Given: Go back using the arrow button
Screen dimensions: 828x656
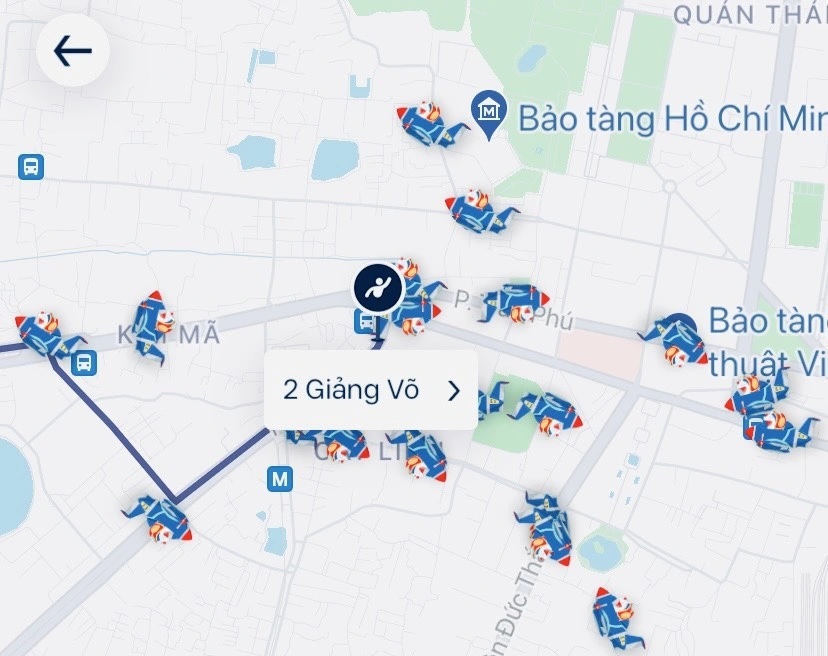Looking at the screenshot, I should click(72, 51).
